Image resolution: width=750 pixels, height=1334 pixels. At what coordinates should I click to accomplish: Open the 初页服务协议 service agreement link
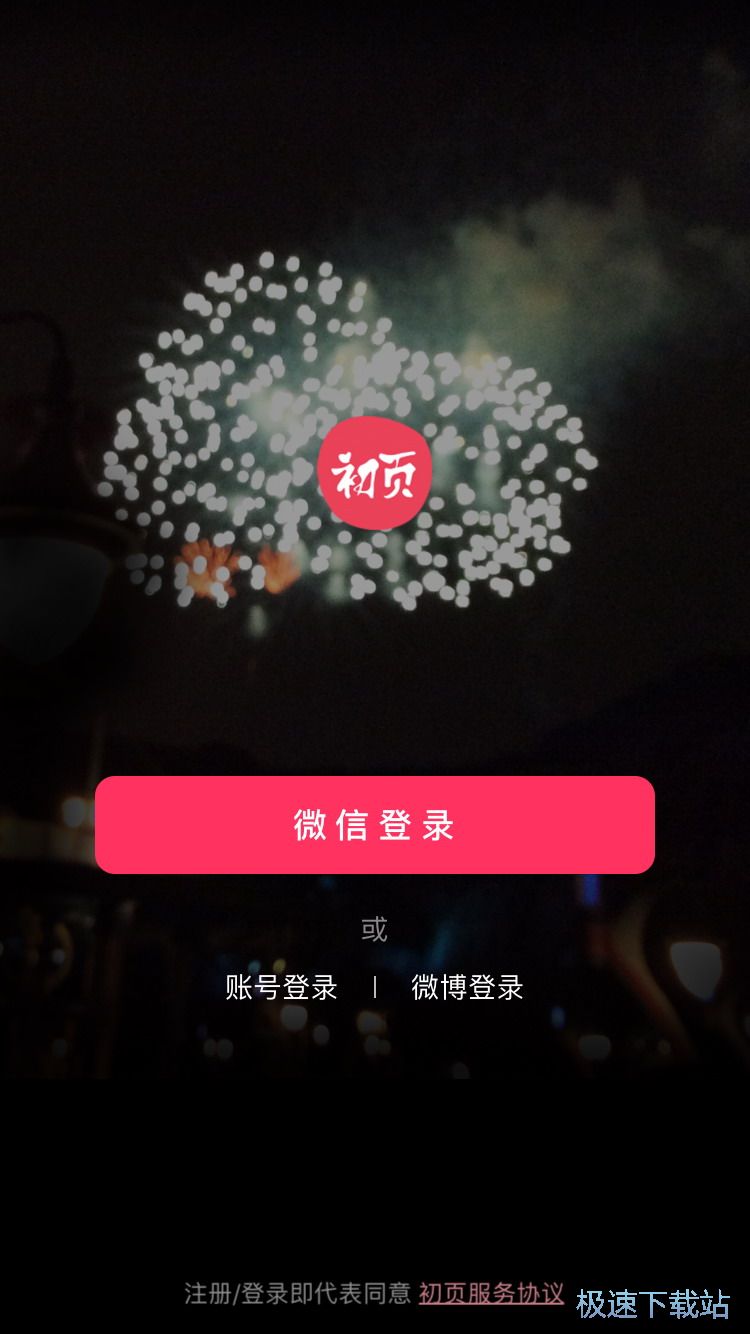491,1293
